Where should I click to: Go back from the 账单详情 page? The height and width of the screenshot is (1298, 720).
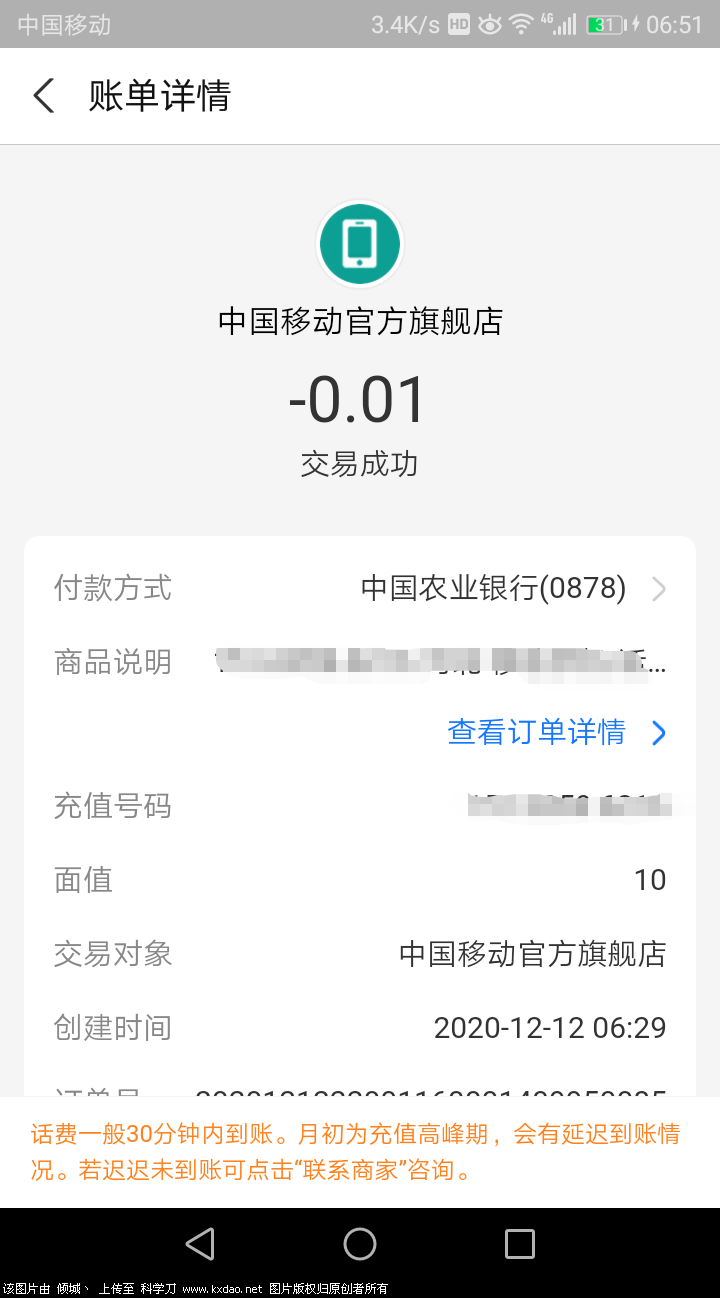44,96
